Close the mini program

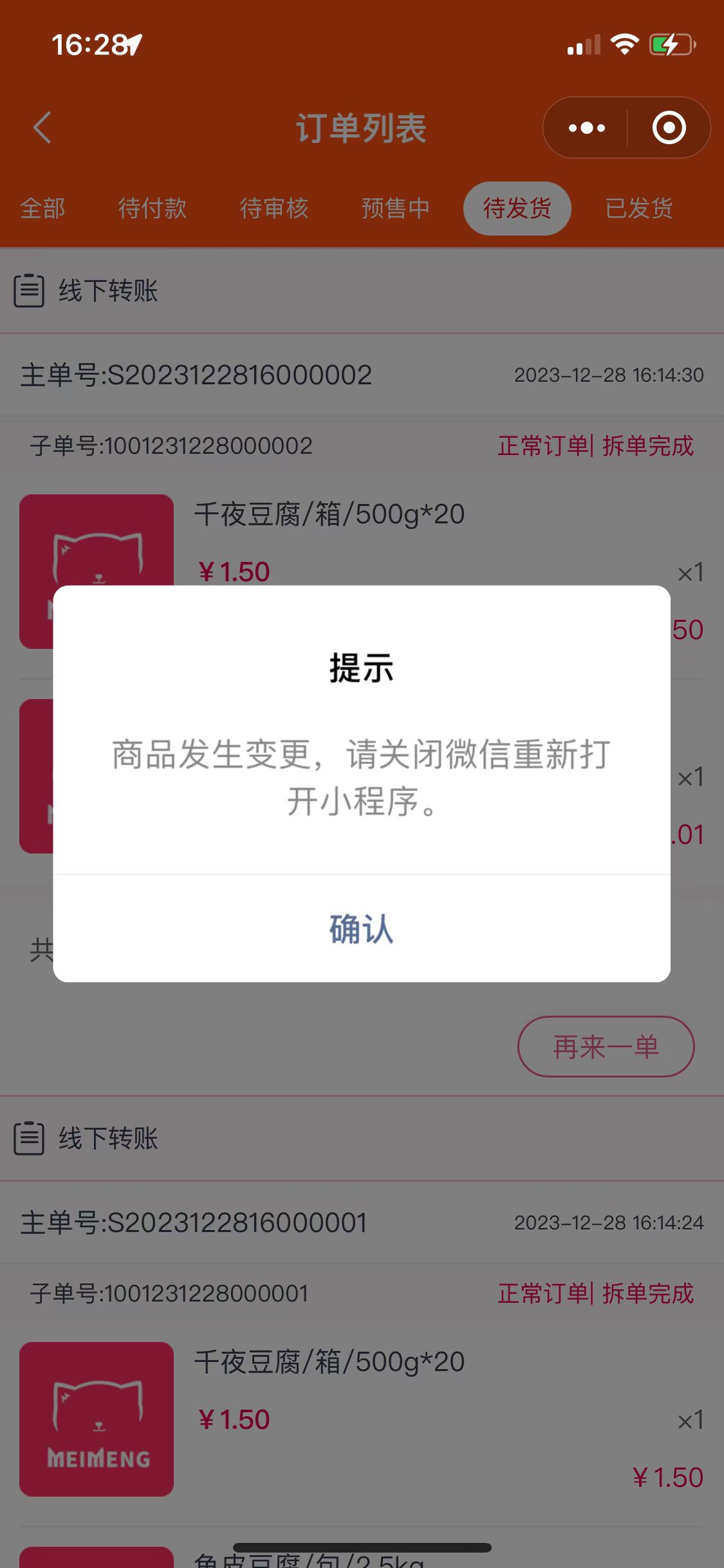(x=669, y=127)
